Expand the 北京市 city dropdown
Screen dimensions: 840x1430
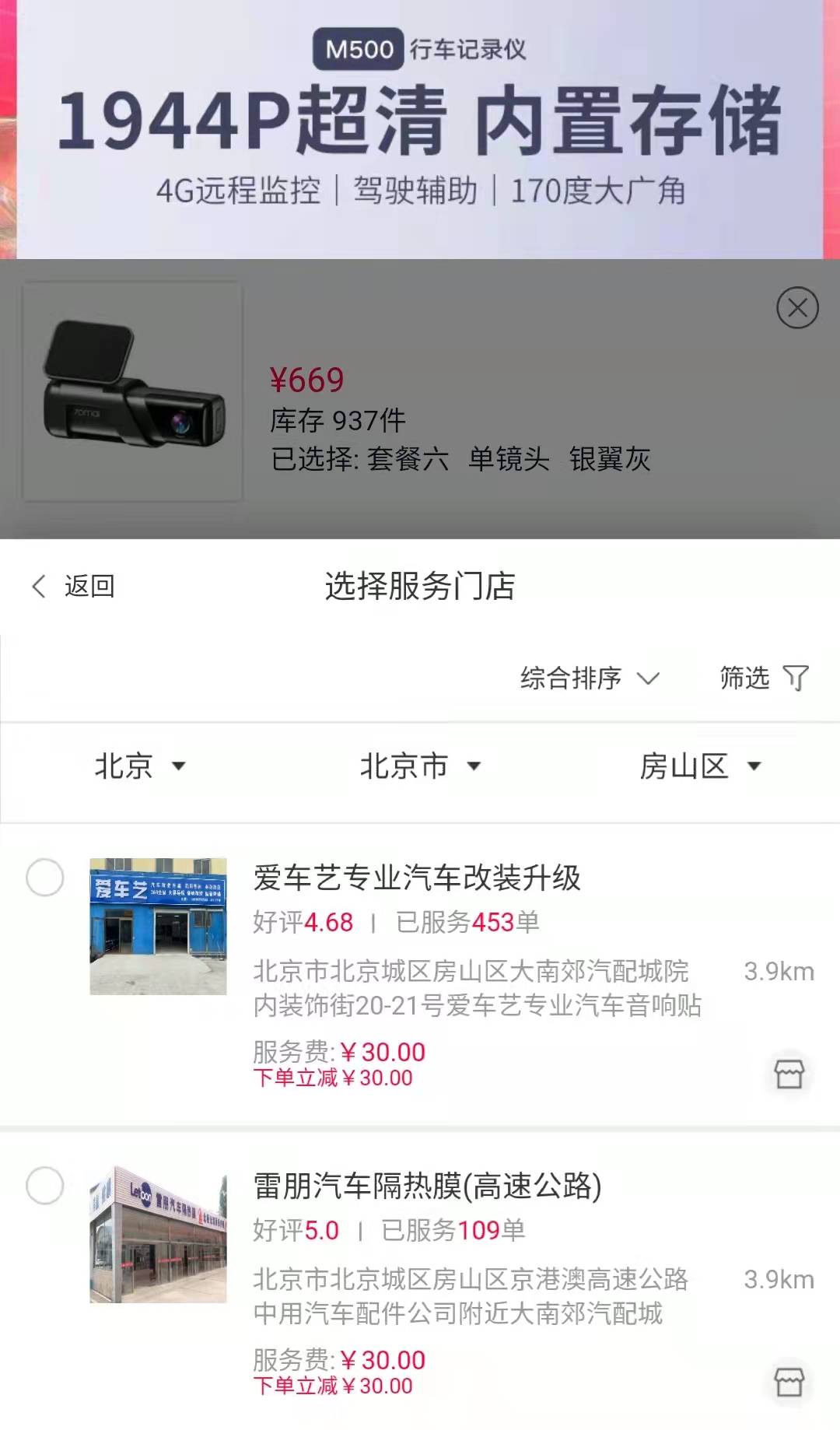421,766
